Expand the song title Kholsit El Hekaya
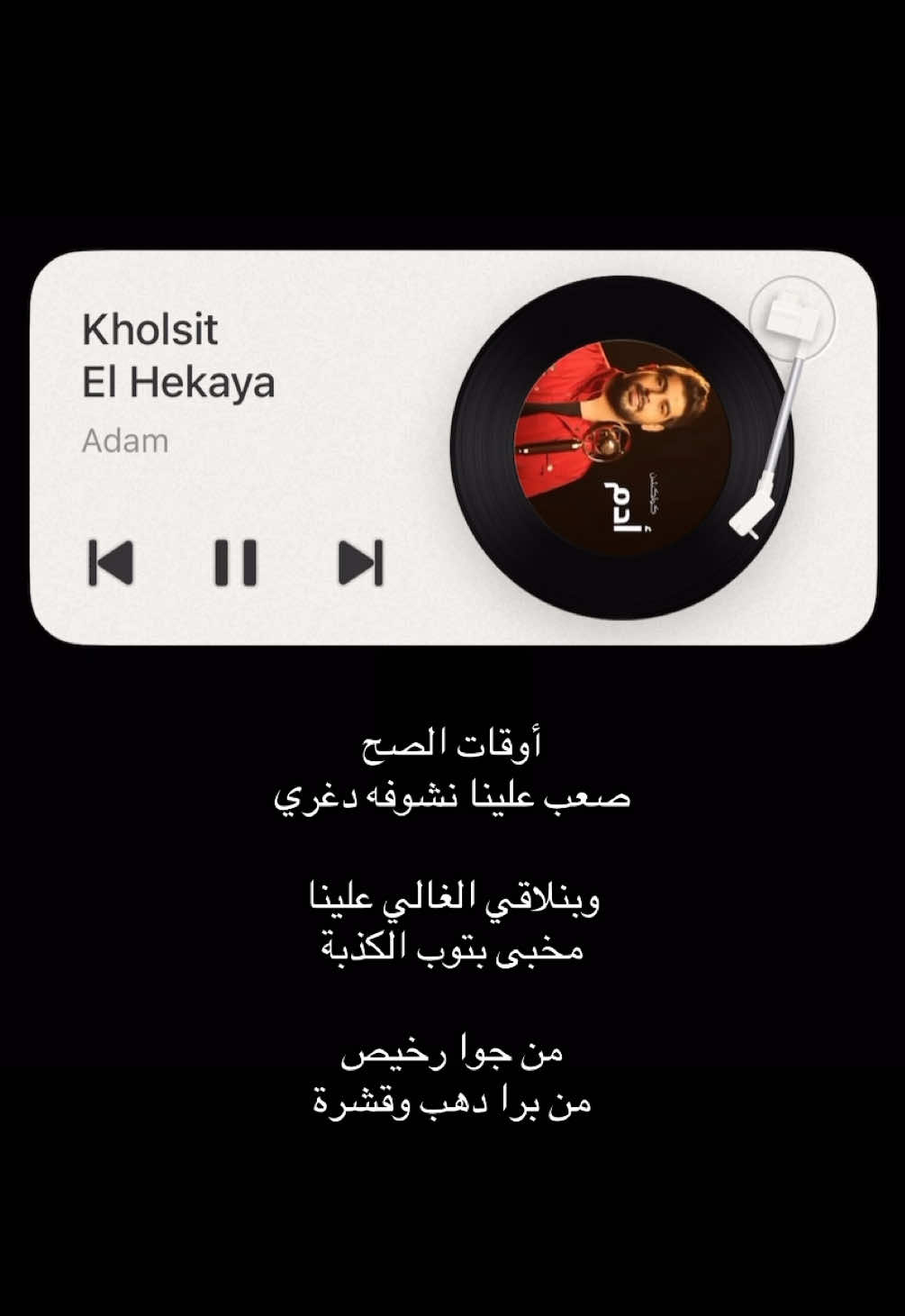905x1316 pixels. click(180, 360)
